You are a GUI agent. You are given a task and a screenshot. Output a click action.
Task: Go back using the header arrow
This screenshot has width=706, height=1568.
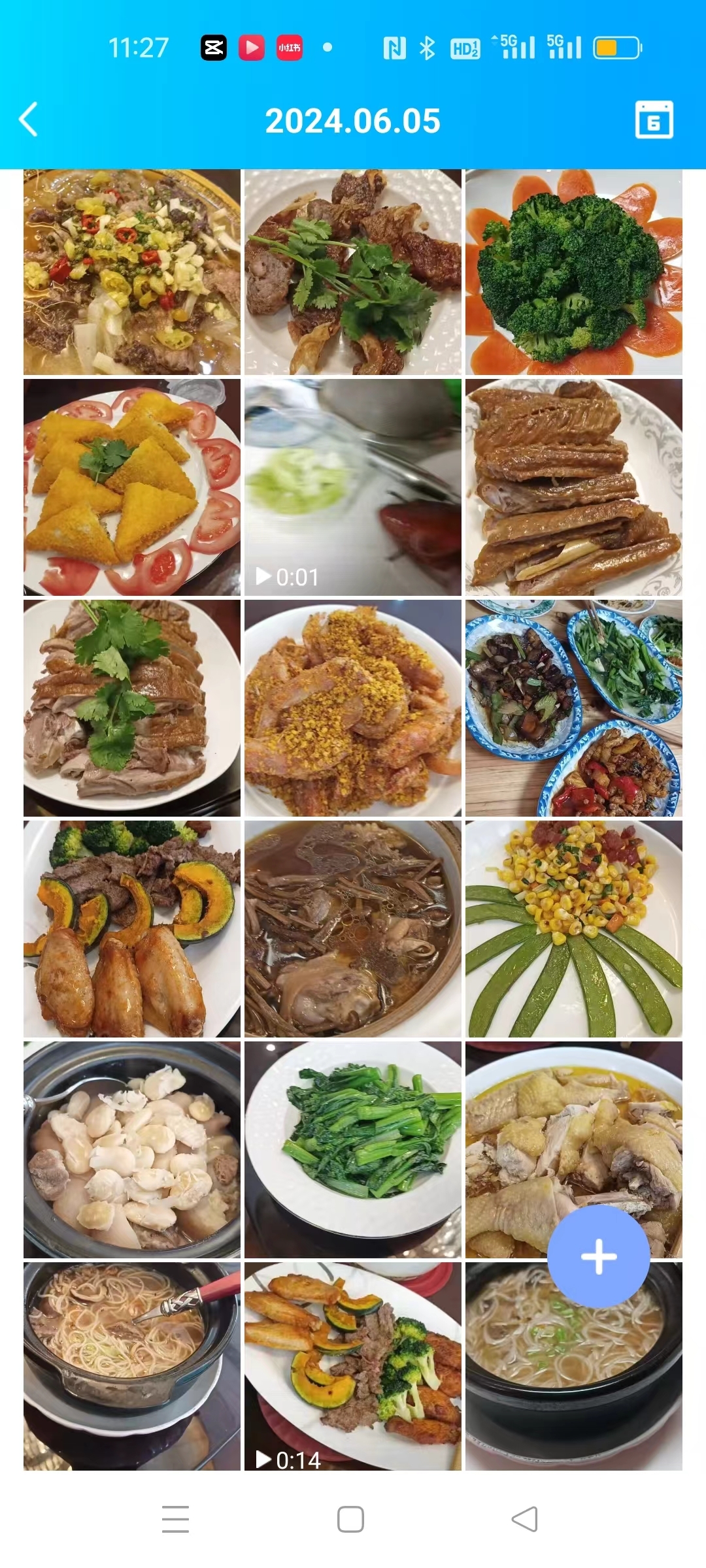(29, 120)
